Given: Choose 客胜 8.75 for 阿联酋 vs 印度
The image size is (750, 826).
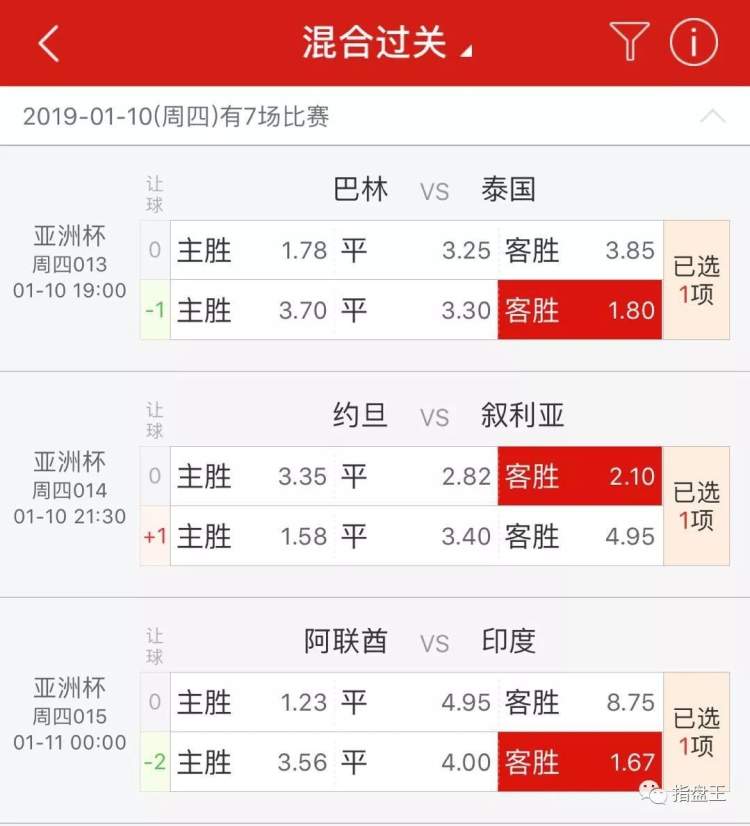Looking at the screenshot, I should (x=579, y=702).
